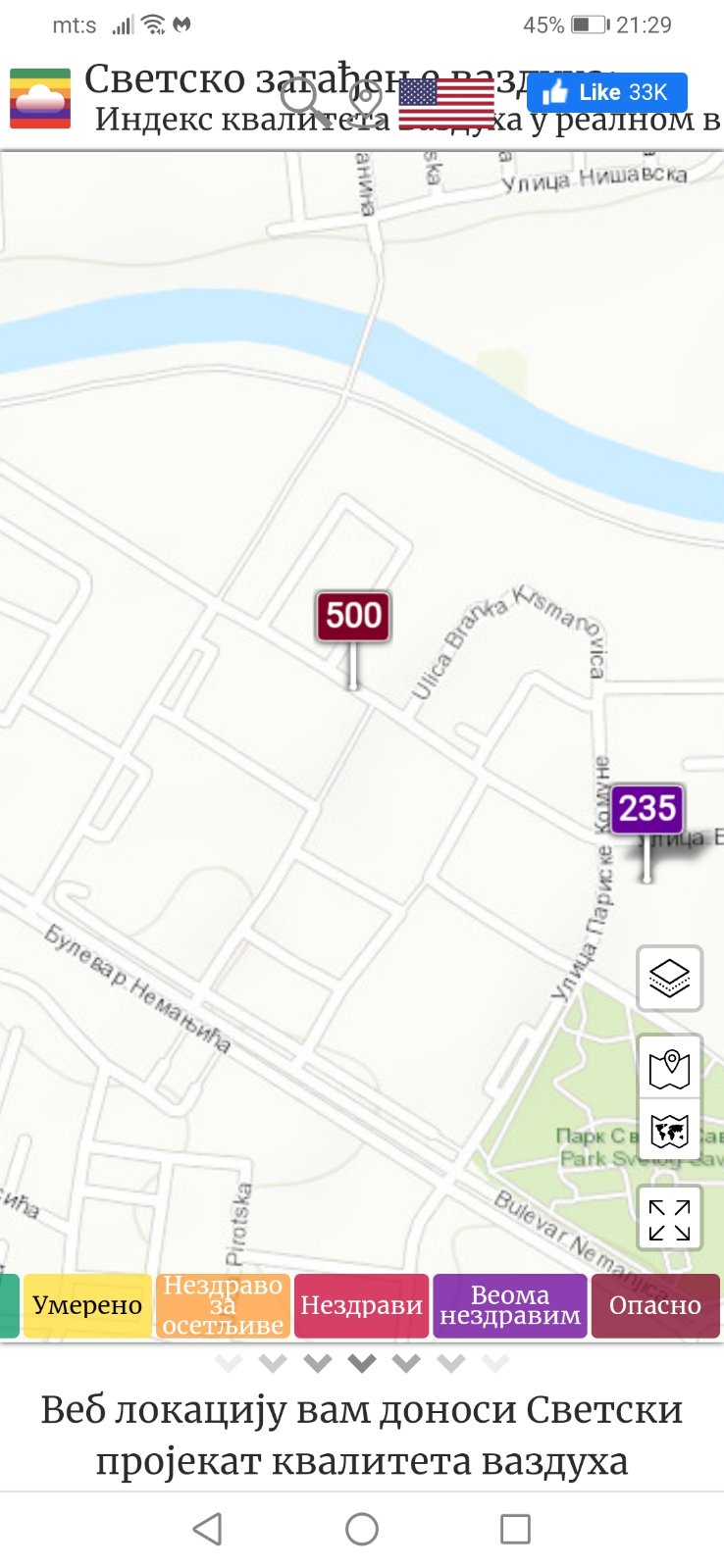Expand the map to fullscreen
The image size is (724, 1568).
(x=670, y=1218)
